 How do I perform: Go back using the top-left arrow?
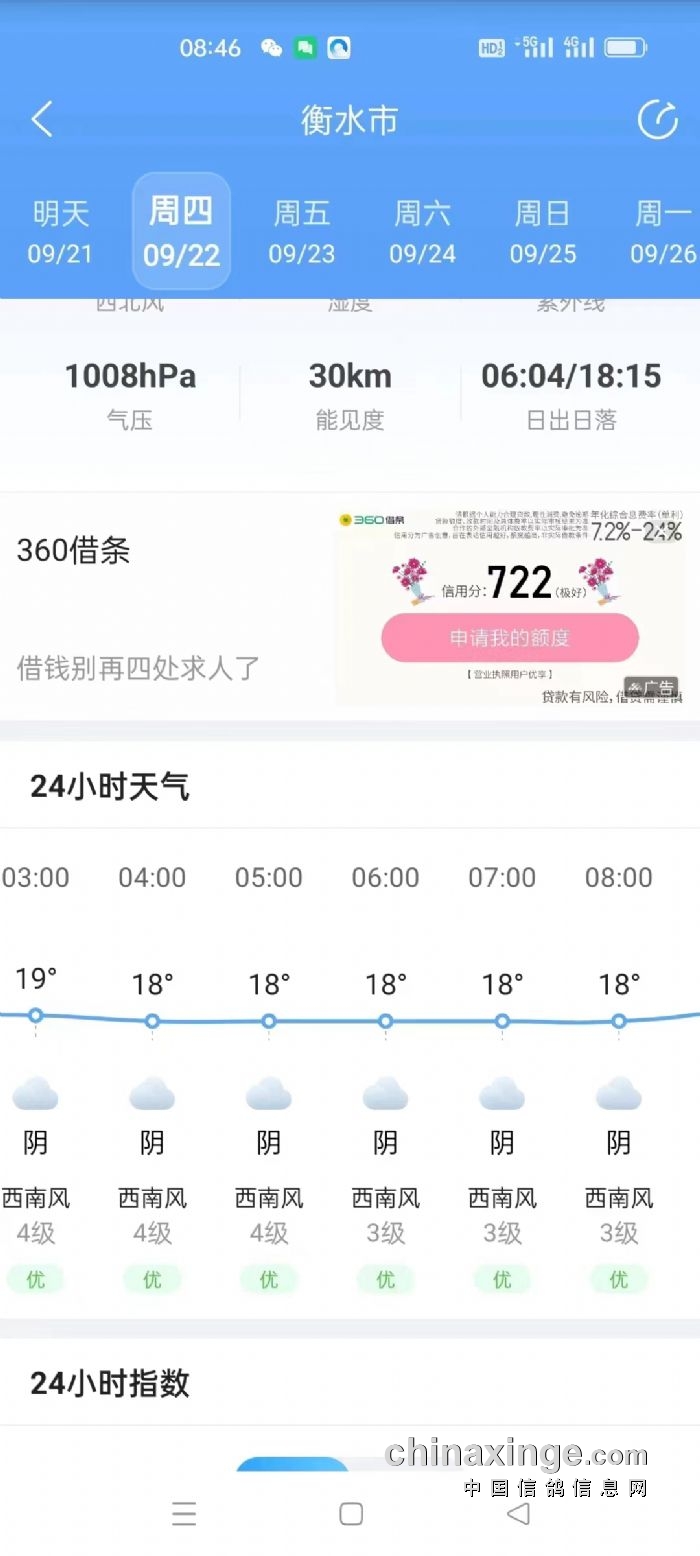pos(42,120)
